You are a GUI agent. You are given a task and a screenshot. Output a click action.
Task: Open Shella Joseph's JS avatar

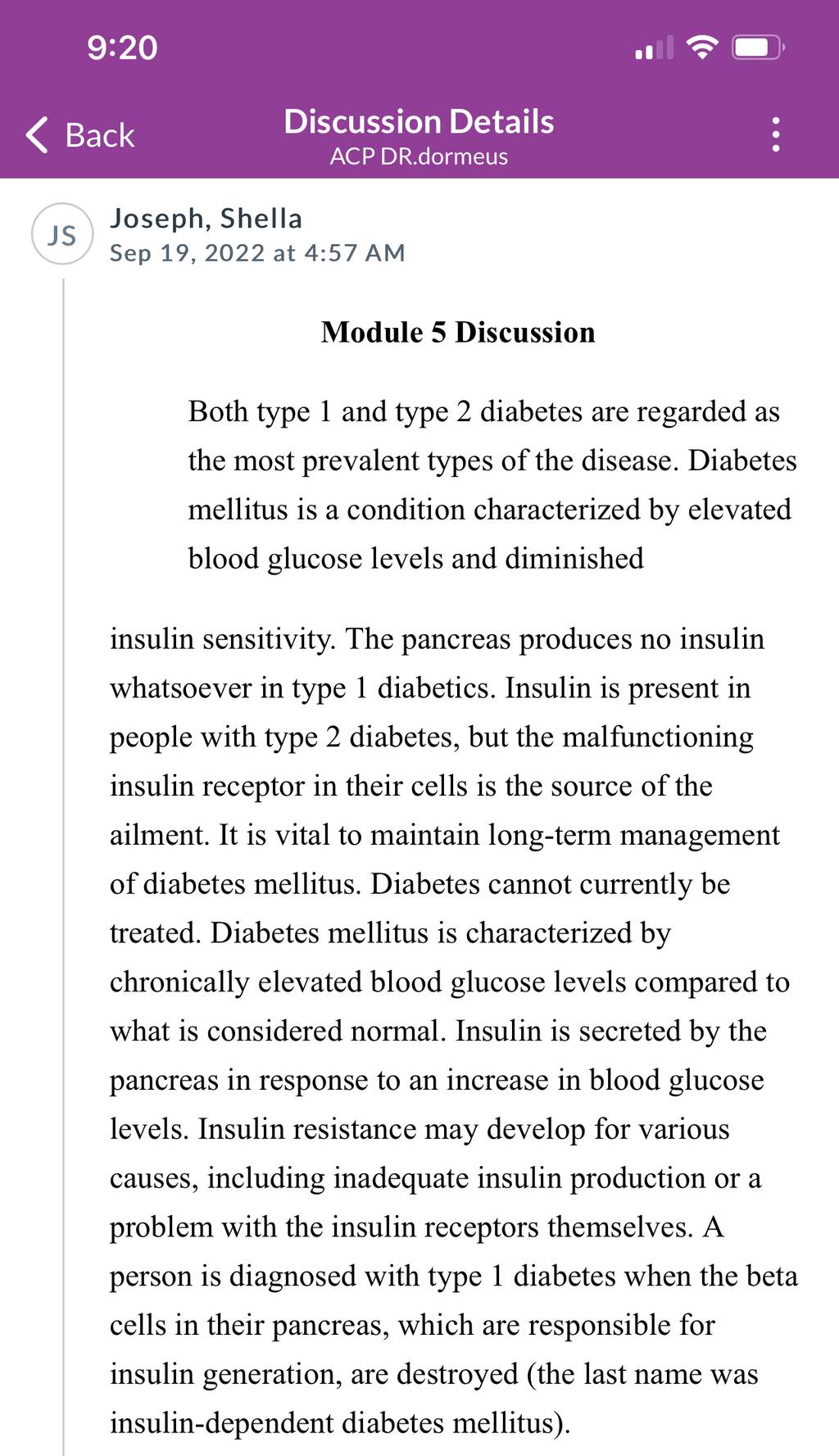62,234
